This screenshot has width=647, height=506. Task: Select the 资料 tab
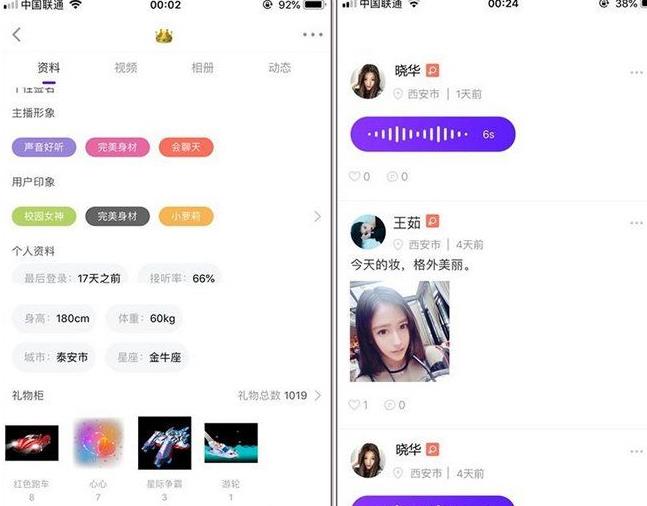pos(48,68)
